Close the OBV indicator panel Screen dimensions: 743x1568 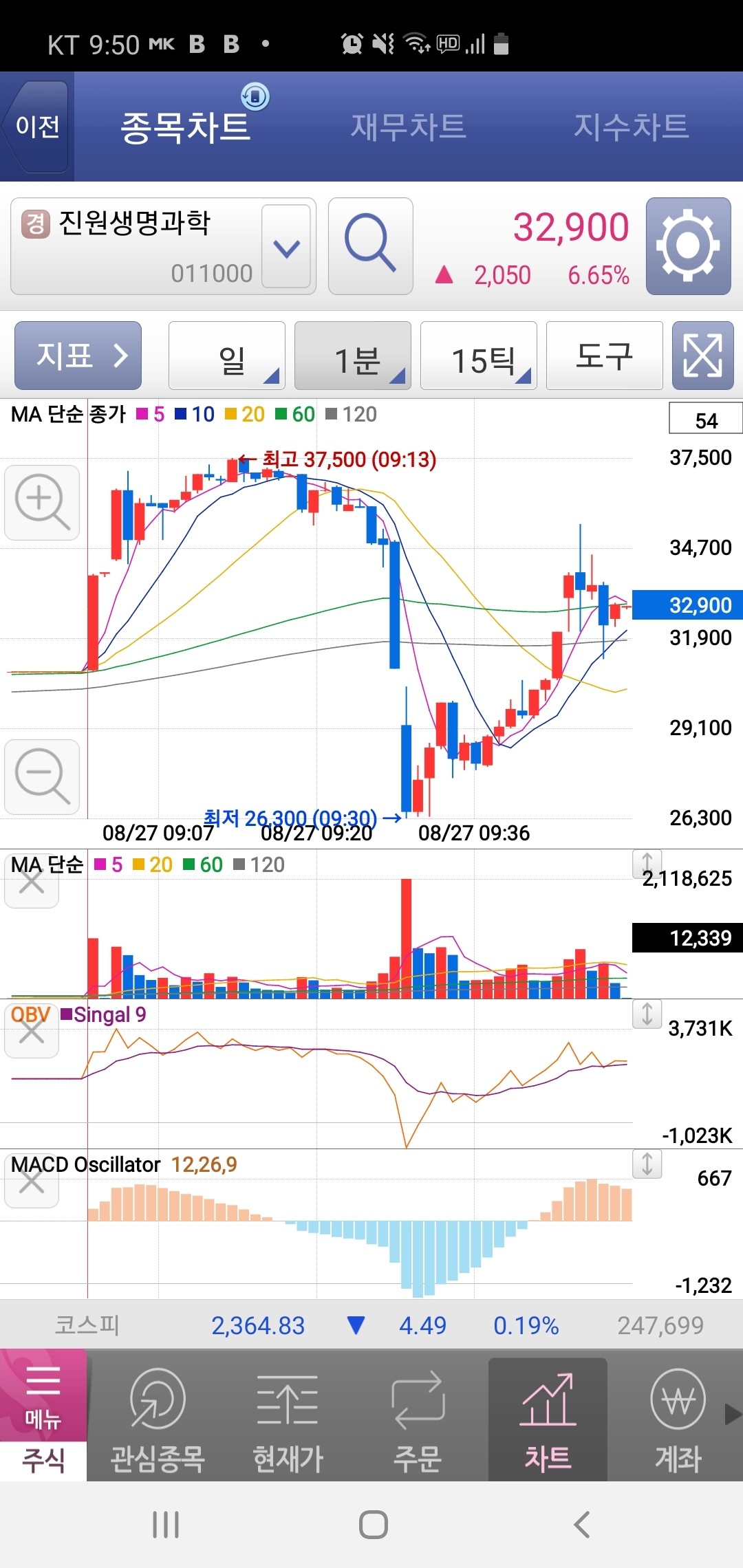pos(32,1032)
